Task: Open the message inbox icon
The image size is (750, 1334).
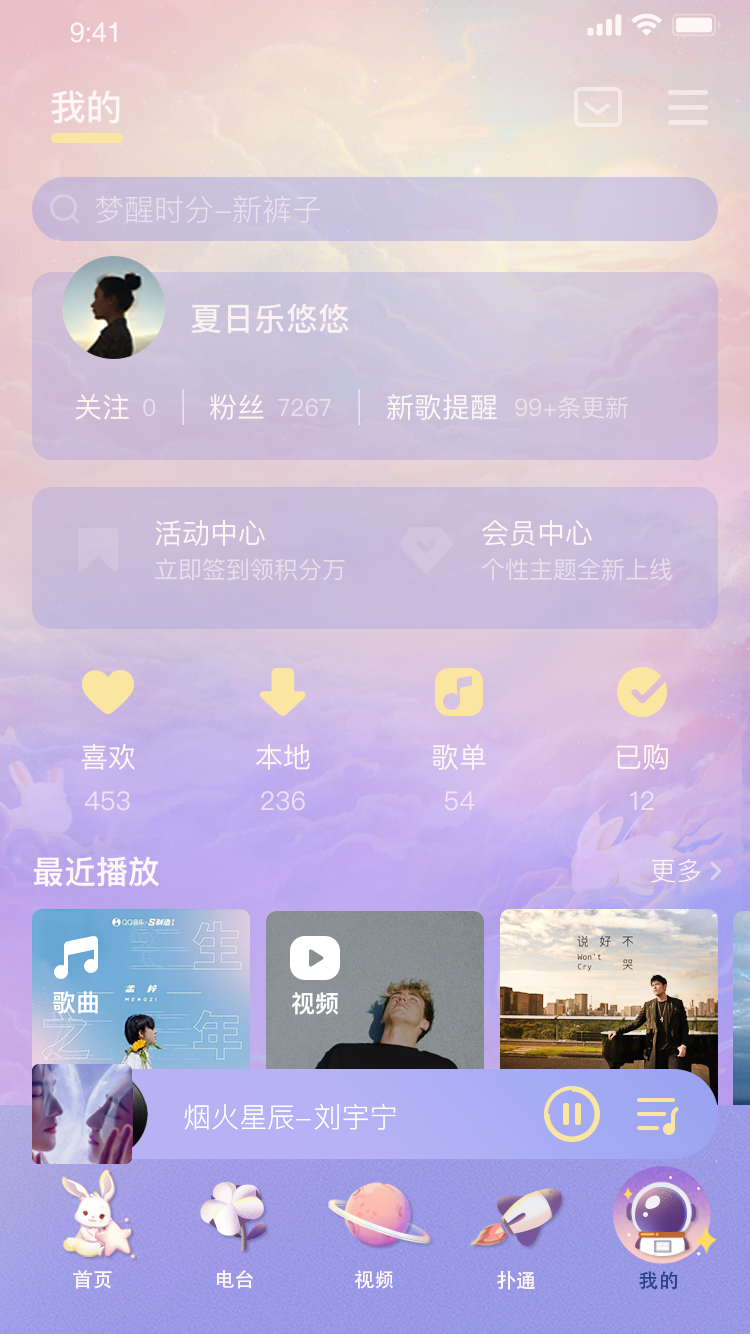Action: [x=598, y=107]
